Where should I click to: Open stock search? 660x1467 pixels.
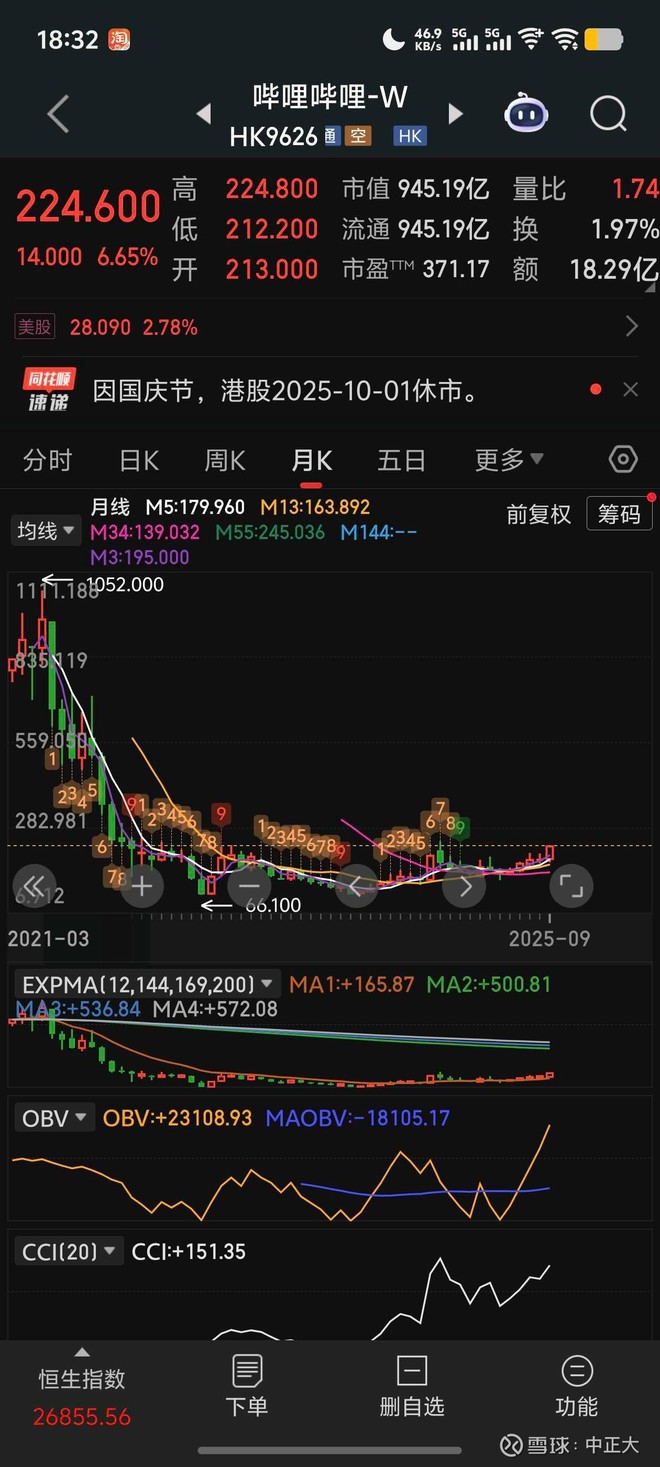[x=608, y=114]
